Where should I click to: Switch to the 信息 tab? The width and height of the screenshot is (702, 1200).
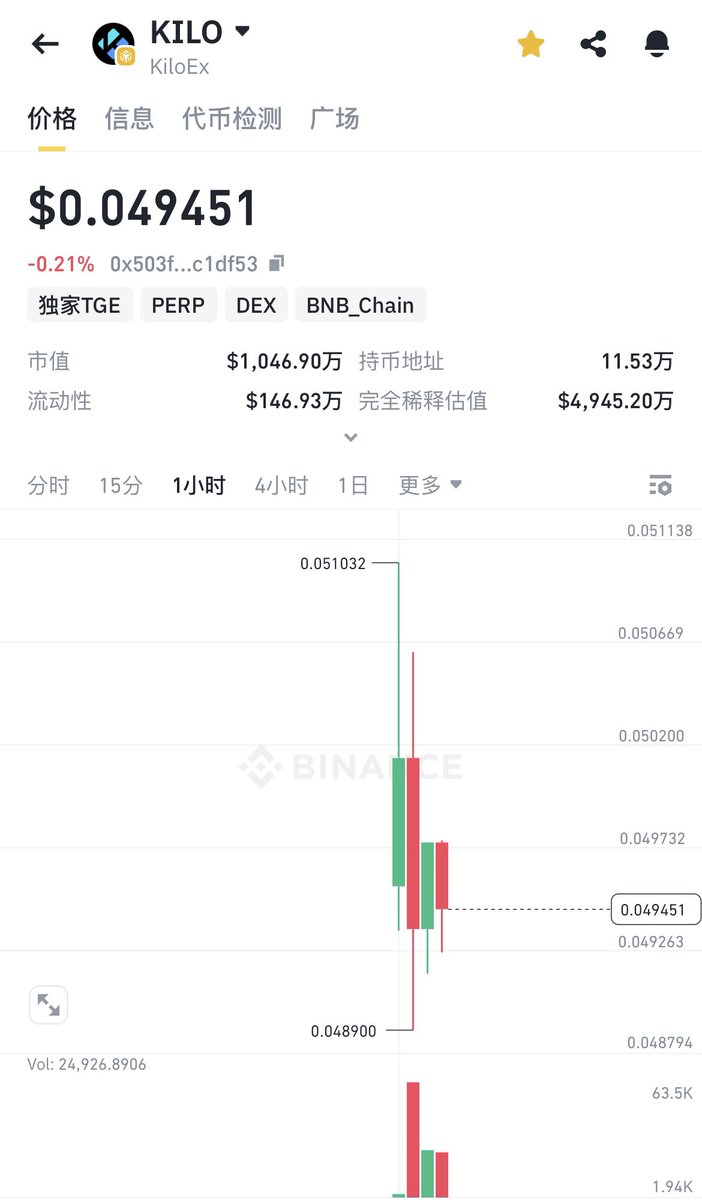click(x=129, y=119)
